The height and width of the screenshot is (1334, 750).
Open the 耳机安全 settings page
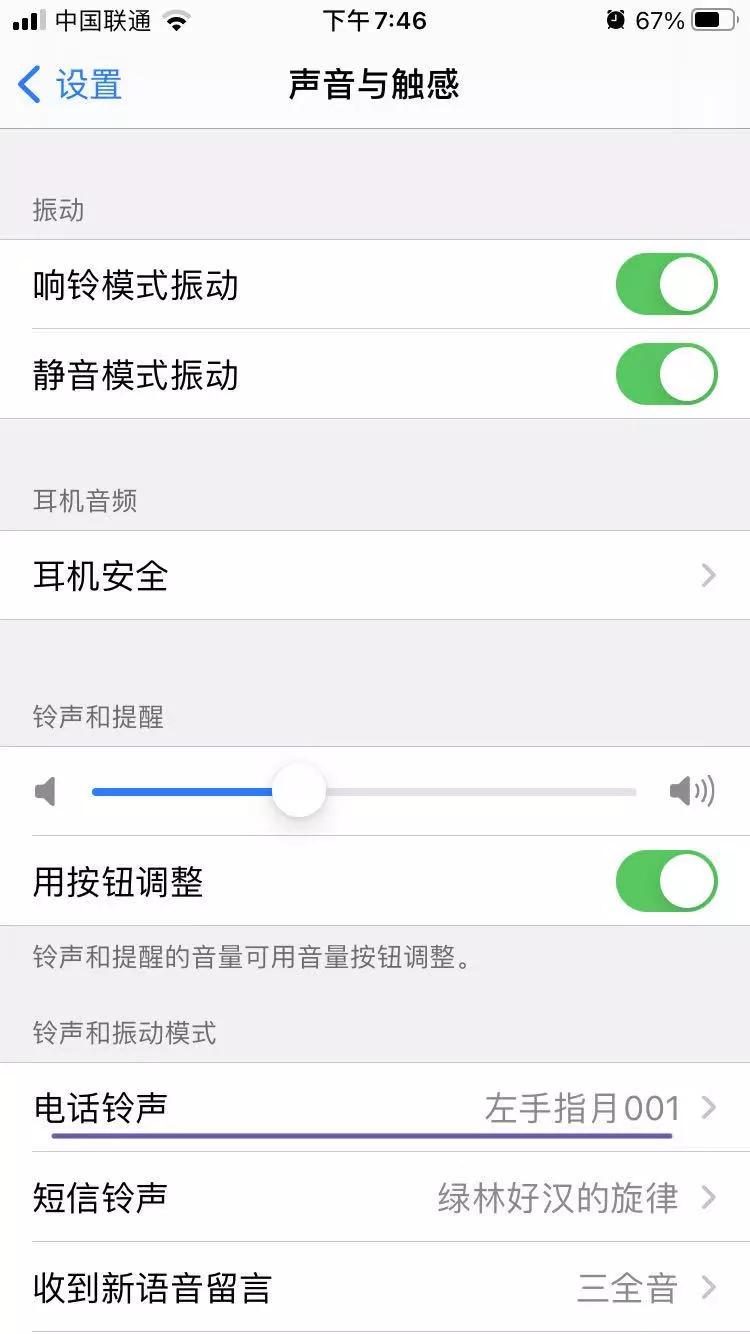pos(375,576)
